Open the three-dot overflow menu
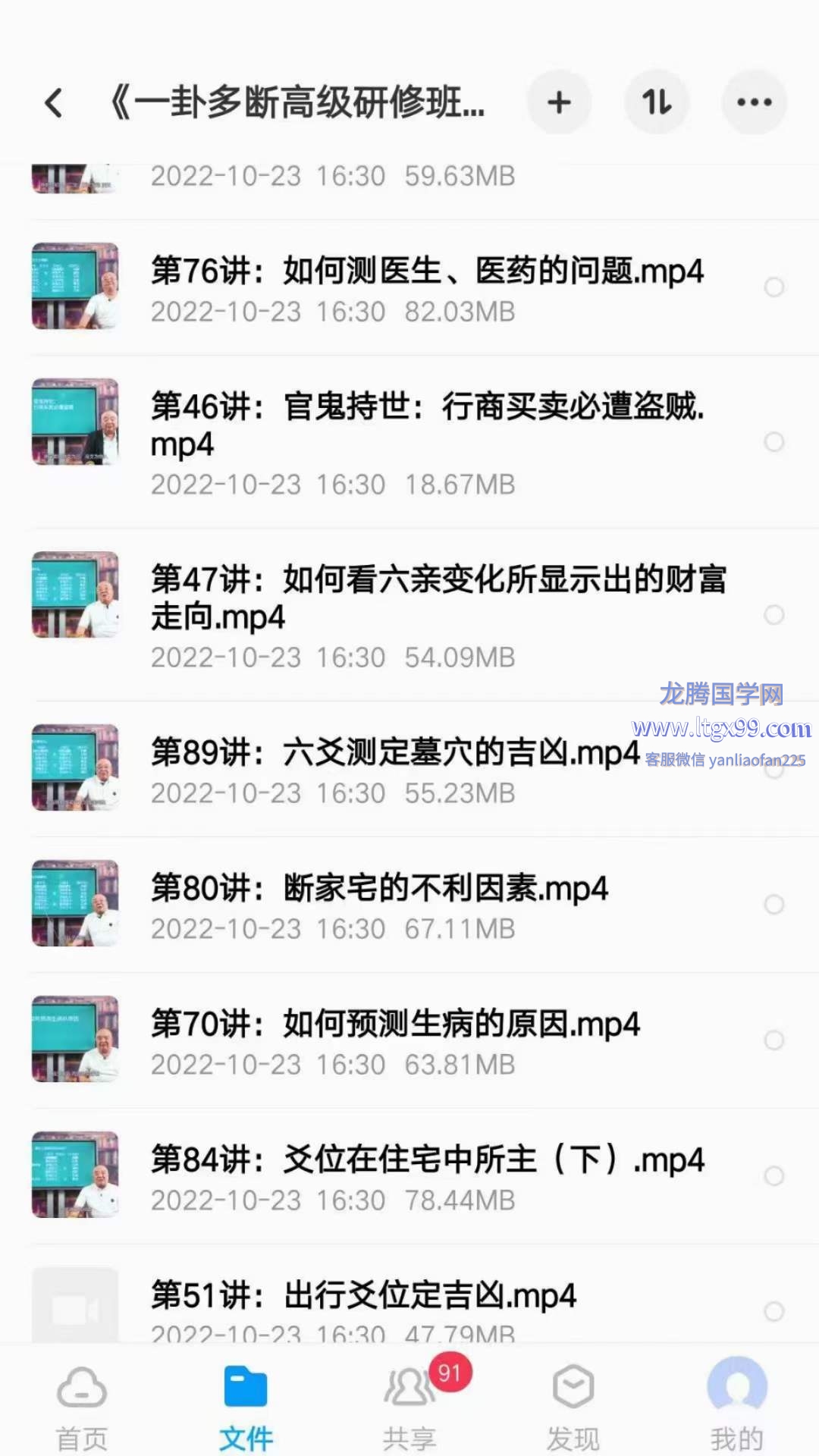This screenshot has height=1456, width=819. [754, 102]
